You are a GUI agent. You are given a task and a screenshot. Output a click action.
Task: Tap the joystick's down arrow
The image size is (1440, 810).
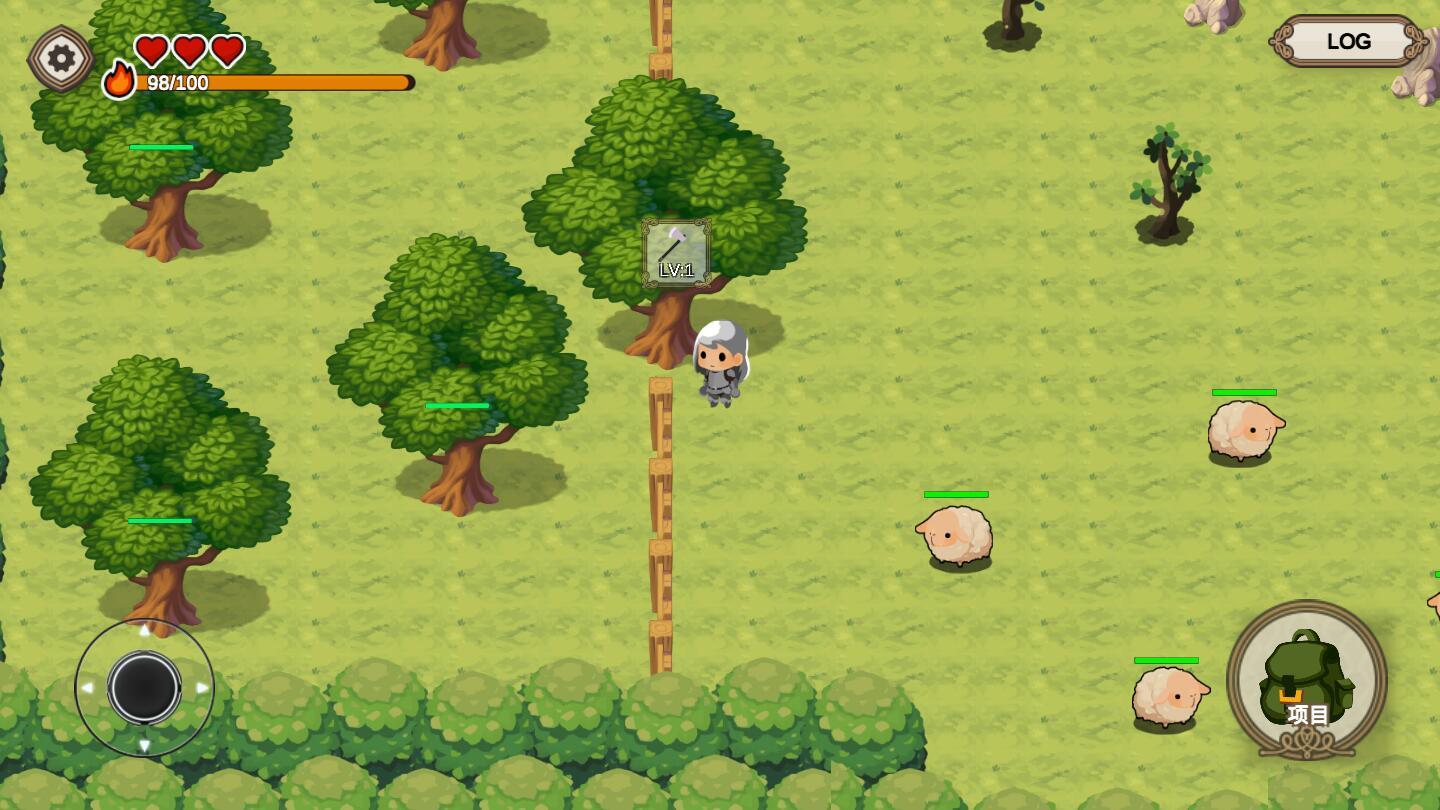(x=144, y=746)
